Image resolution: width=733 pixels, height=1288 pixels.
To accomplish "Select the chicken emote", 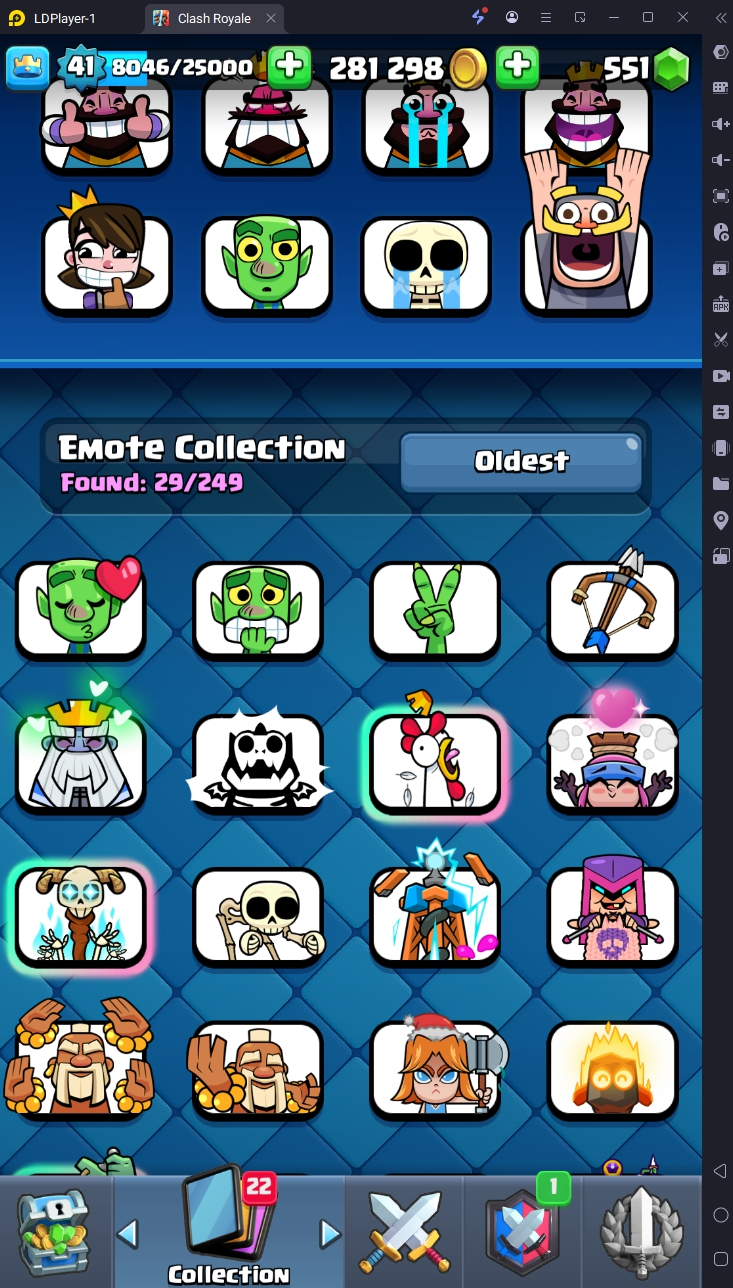I will [x=435, y=762].
